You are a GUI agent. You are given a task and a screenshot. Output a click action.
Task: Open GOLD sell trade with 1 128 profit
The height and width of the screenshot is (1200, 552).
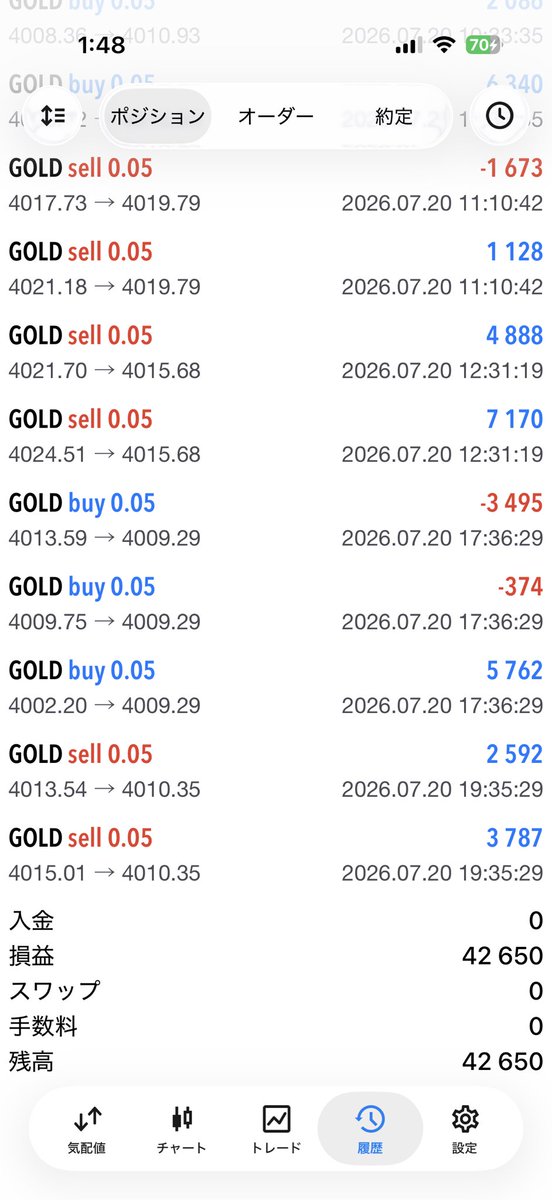click(276, 269)
